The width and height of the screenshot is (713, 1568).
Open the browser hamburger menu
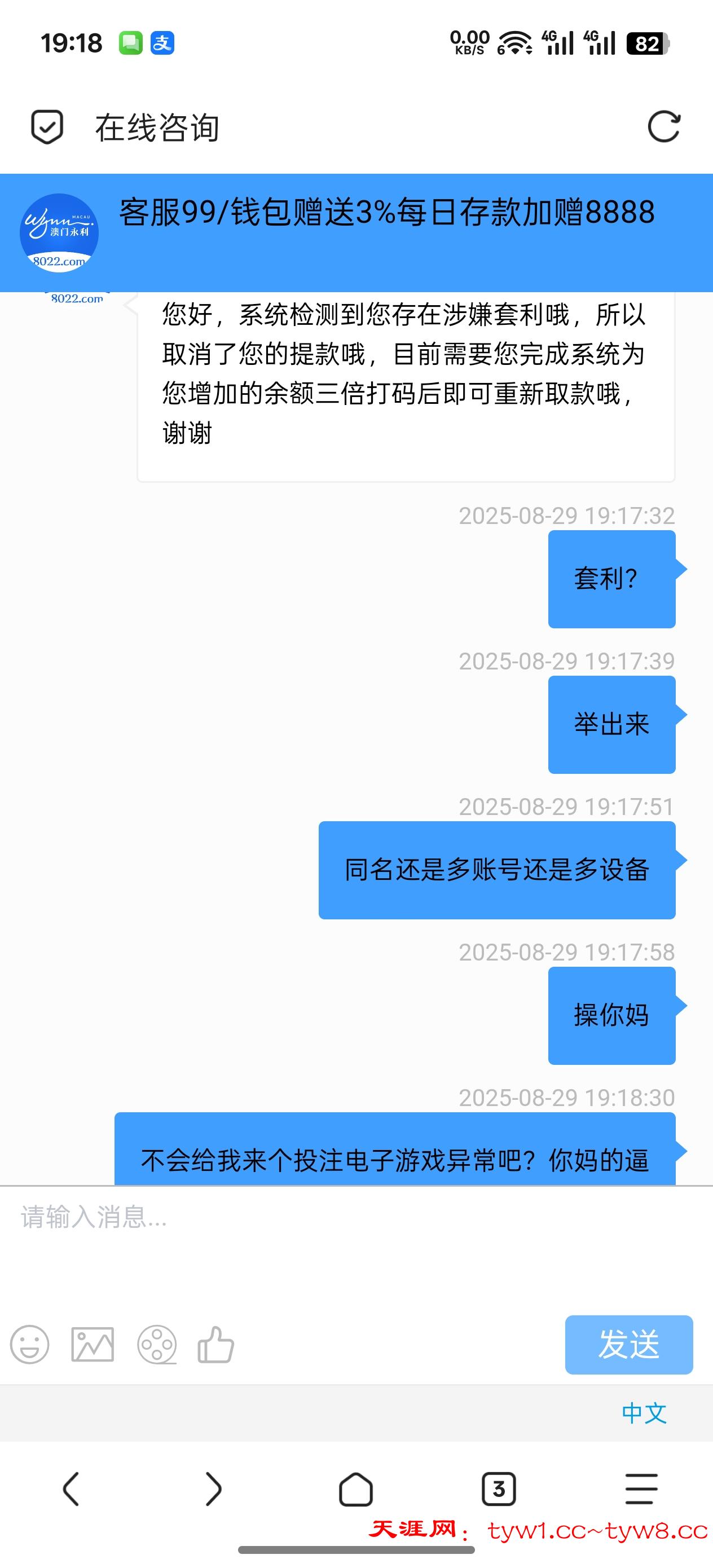tap(641, 1490)
